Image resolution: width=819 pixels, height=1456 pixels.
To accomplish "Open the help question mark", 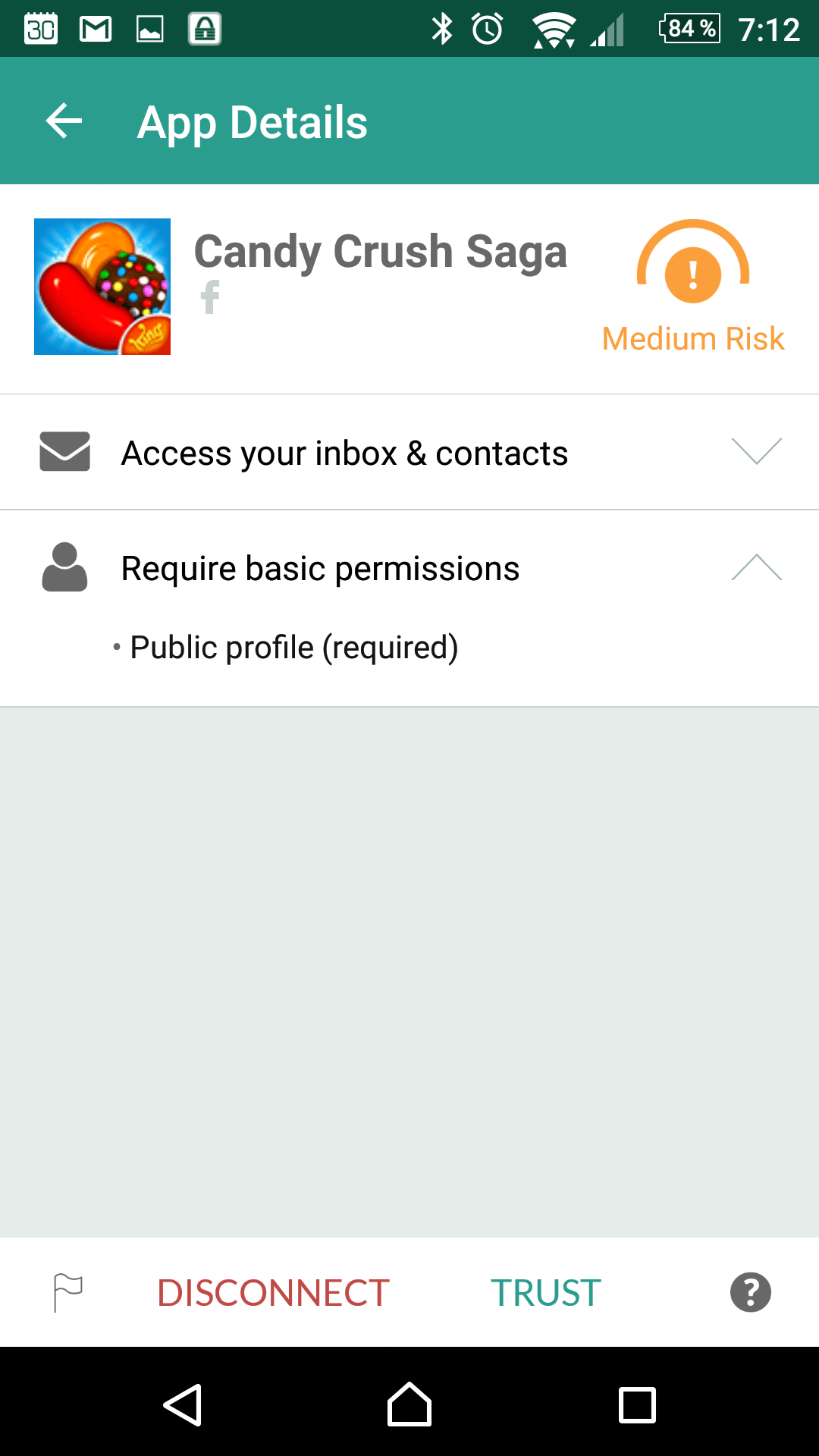I will tap(751, 1292).
